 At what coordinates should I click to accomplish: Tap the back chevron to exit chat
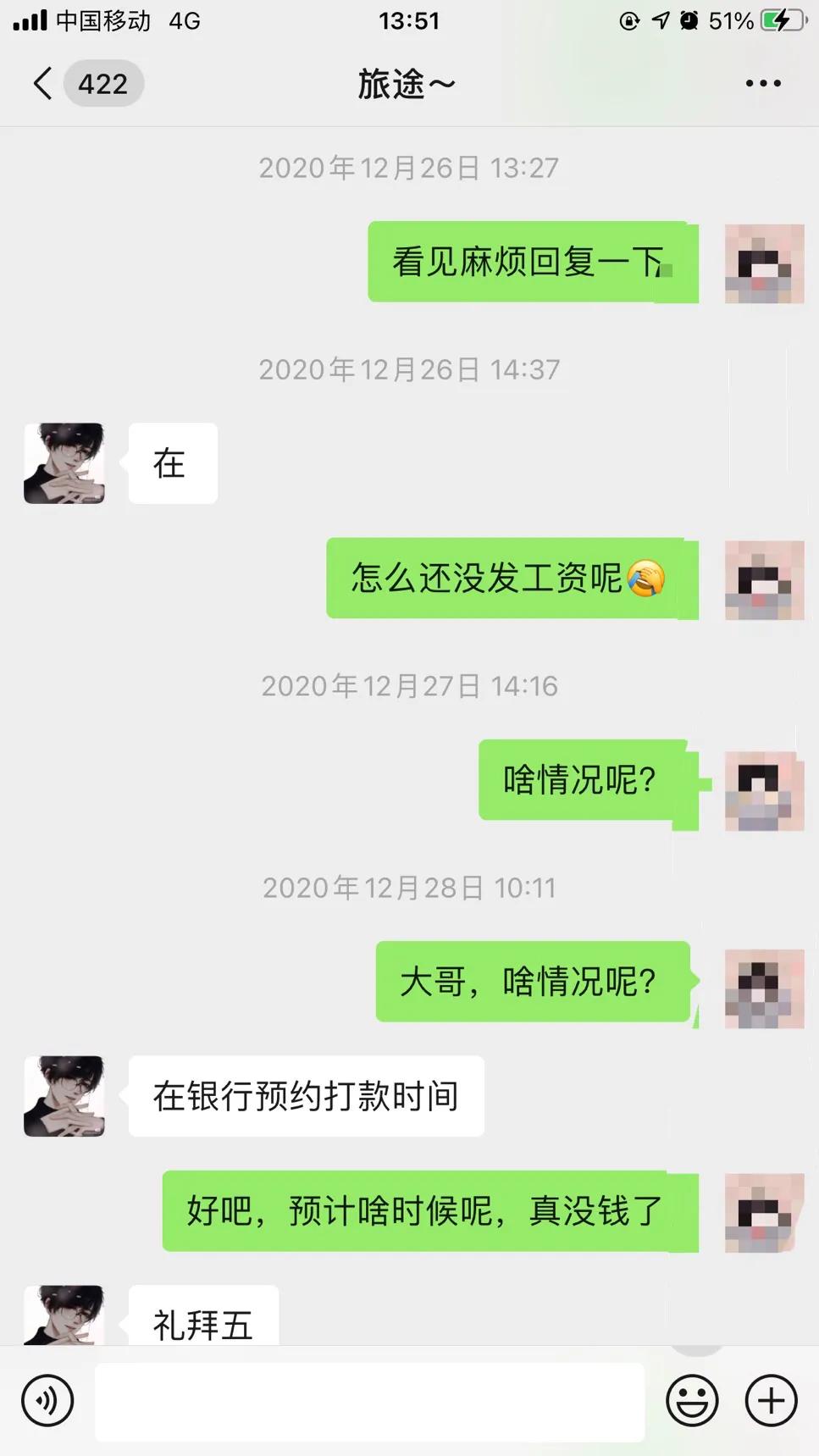coord(42,82)
